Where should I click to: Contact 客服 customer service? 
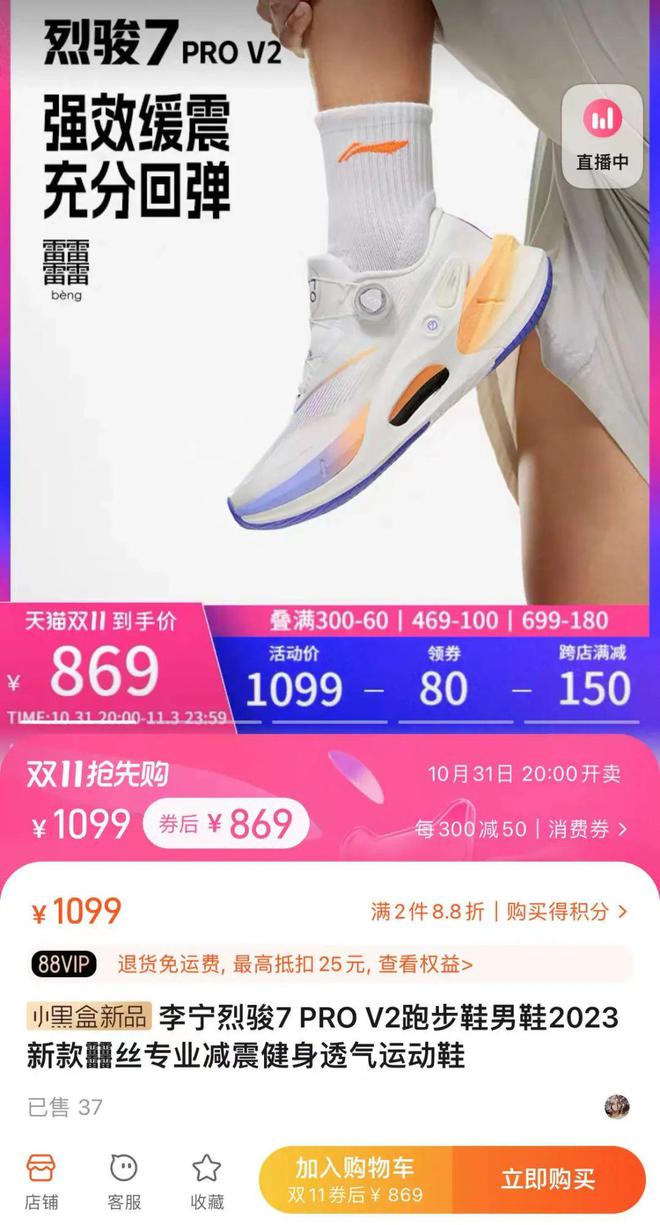123,1181
